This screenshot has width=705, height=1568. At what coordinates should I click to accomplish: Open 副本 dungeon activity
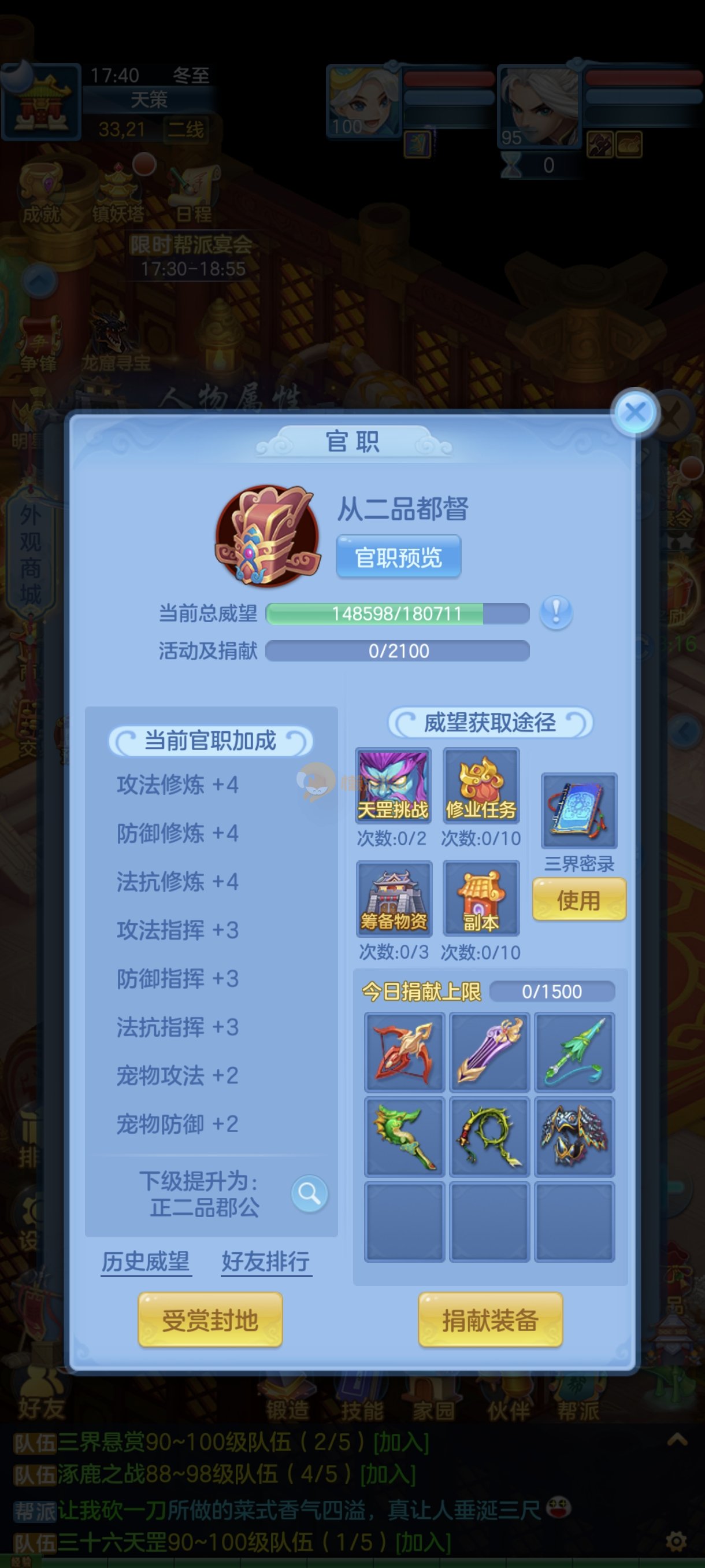click(x=481, y=898)
